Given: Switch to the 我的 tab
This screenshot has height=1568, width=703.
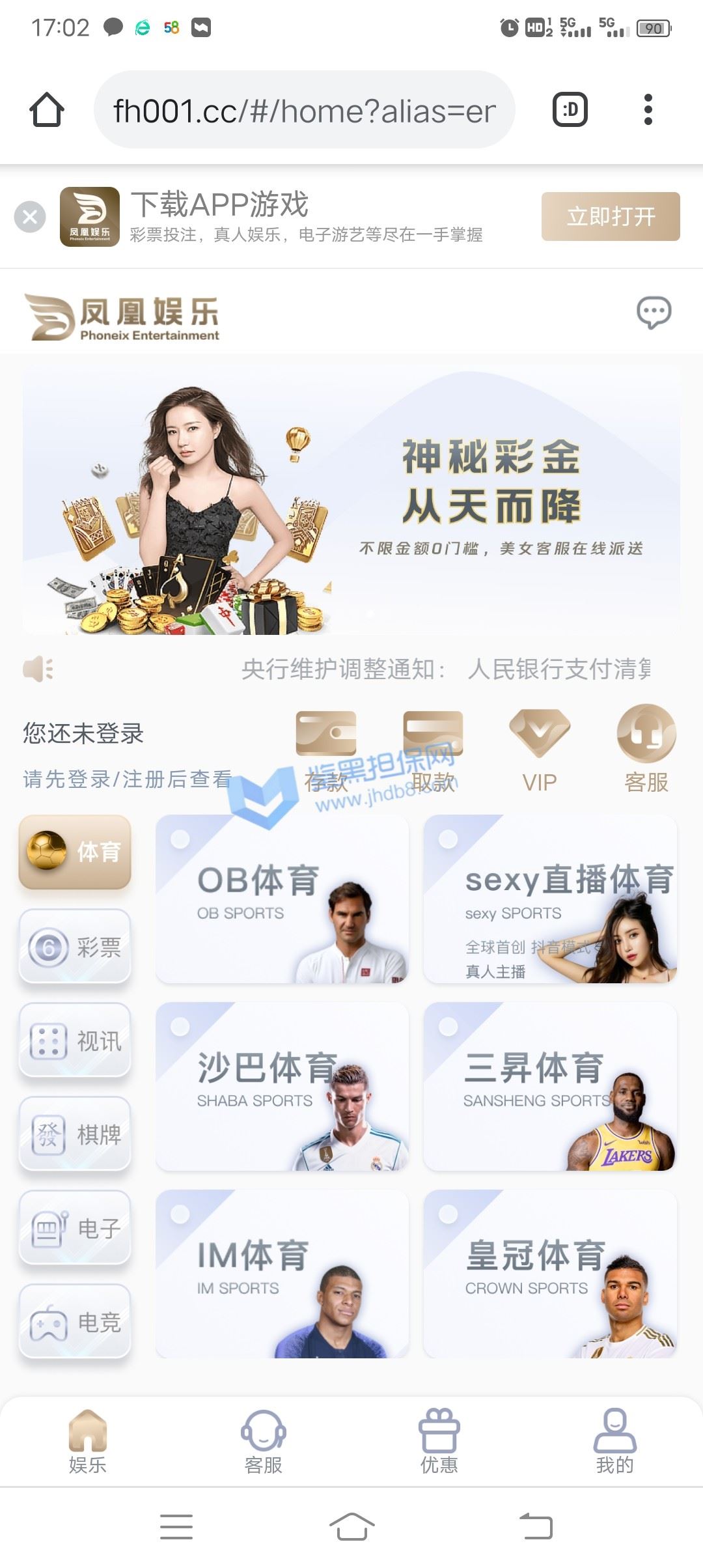Looking at the screenshot, I should point(615,1441).
